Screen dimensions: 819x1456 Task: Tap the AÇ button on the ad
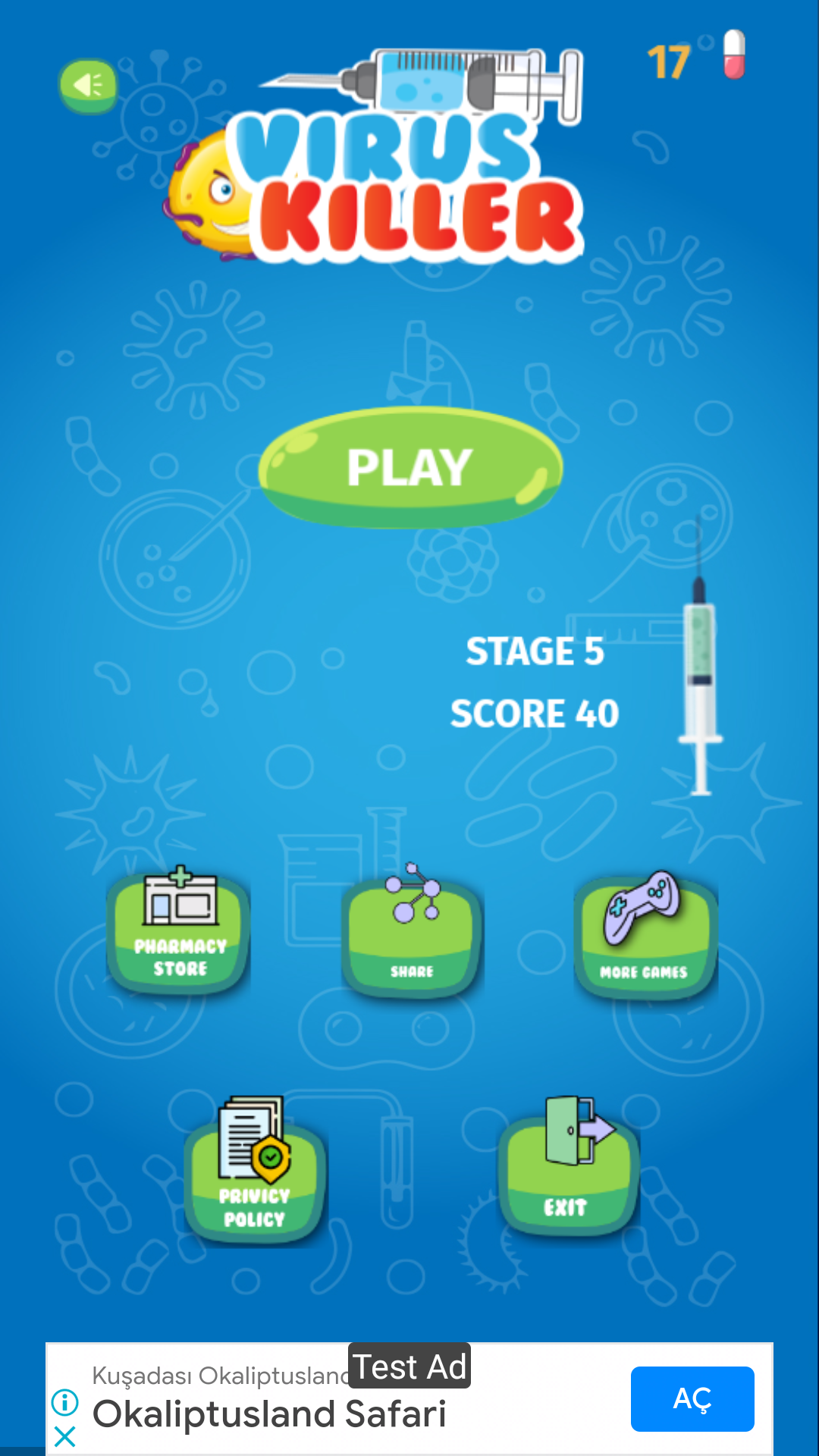point(692,1399)
